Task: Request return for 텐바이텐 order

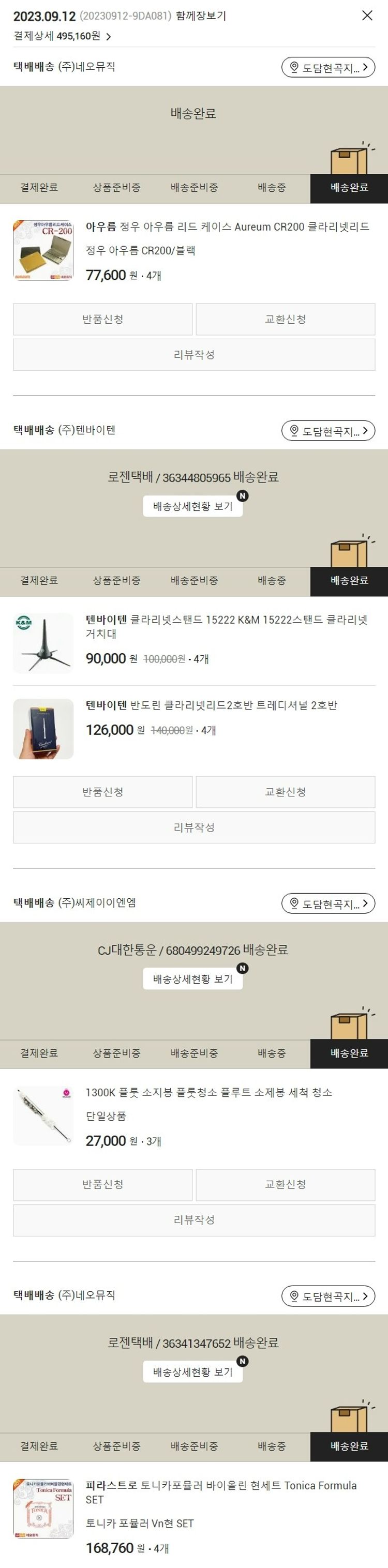Action: click(103, 791)
